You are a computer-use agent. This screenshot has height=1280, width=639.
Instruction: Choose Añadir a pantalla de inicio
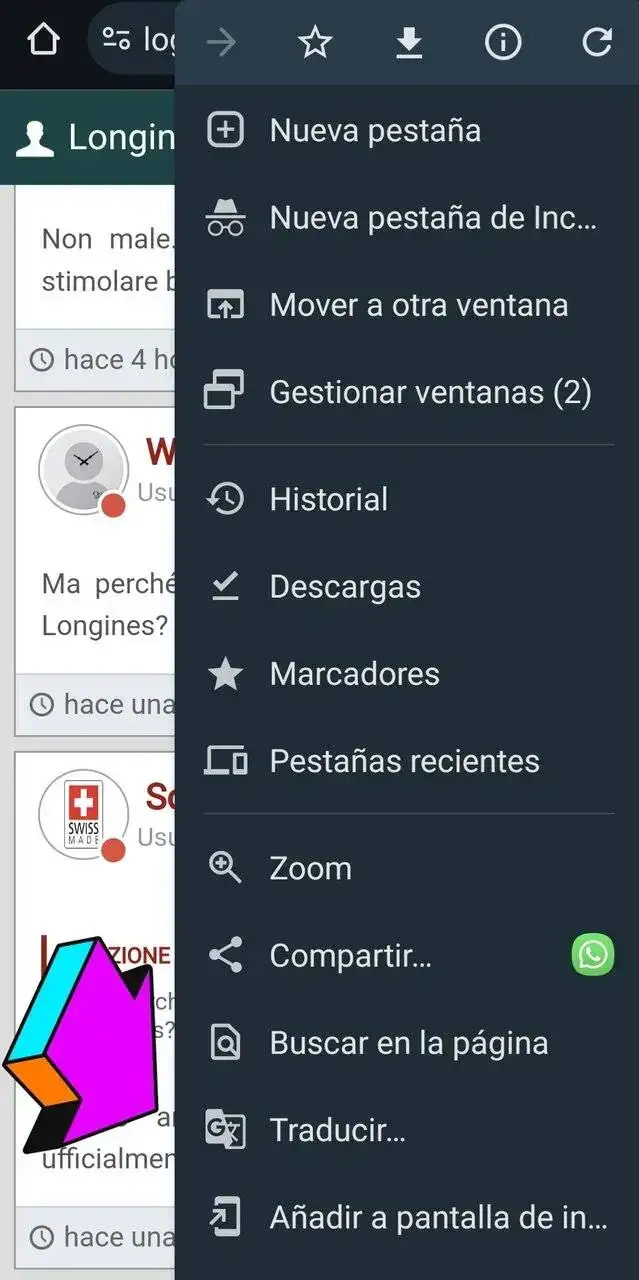438,1218
